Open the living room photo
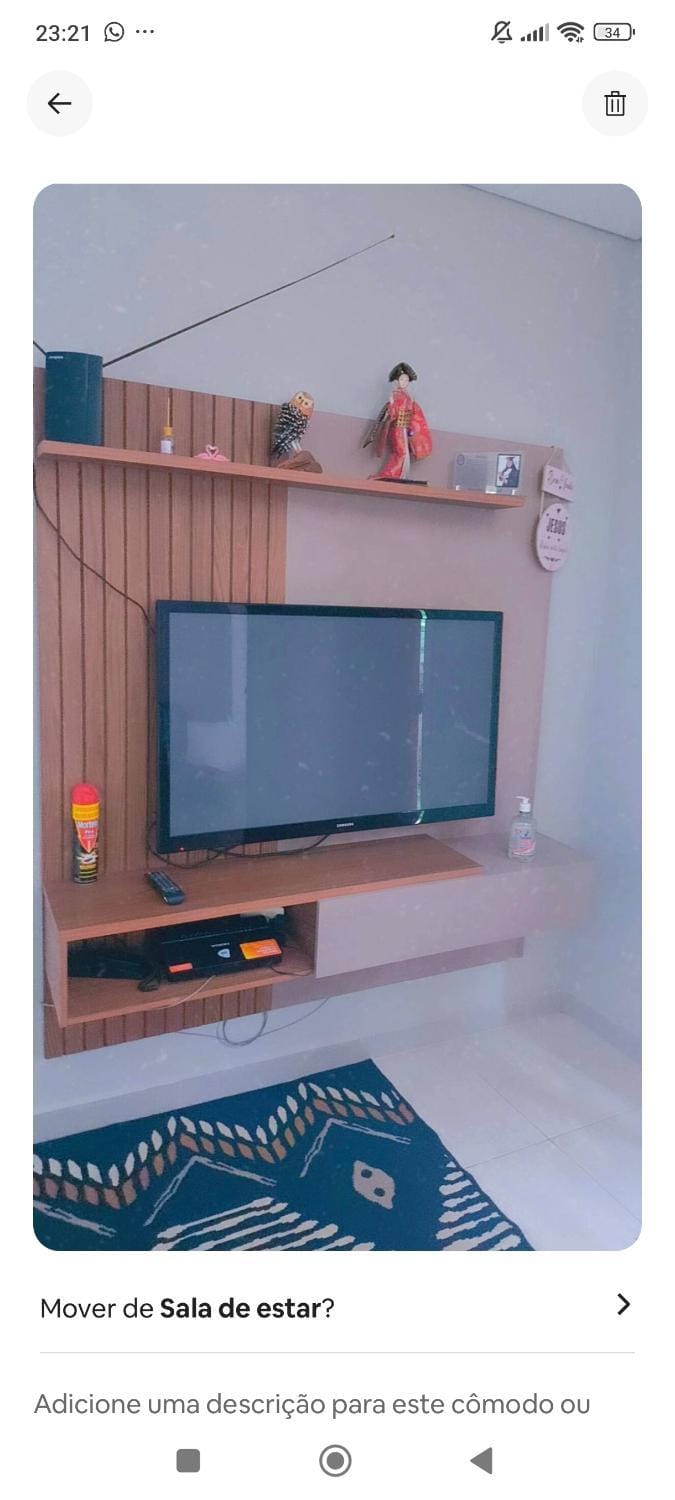The image size is (675, 1500). pos(337,717)
